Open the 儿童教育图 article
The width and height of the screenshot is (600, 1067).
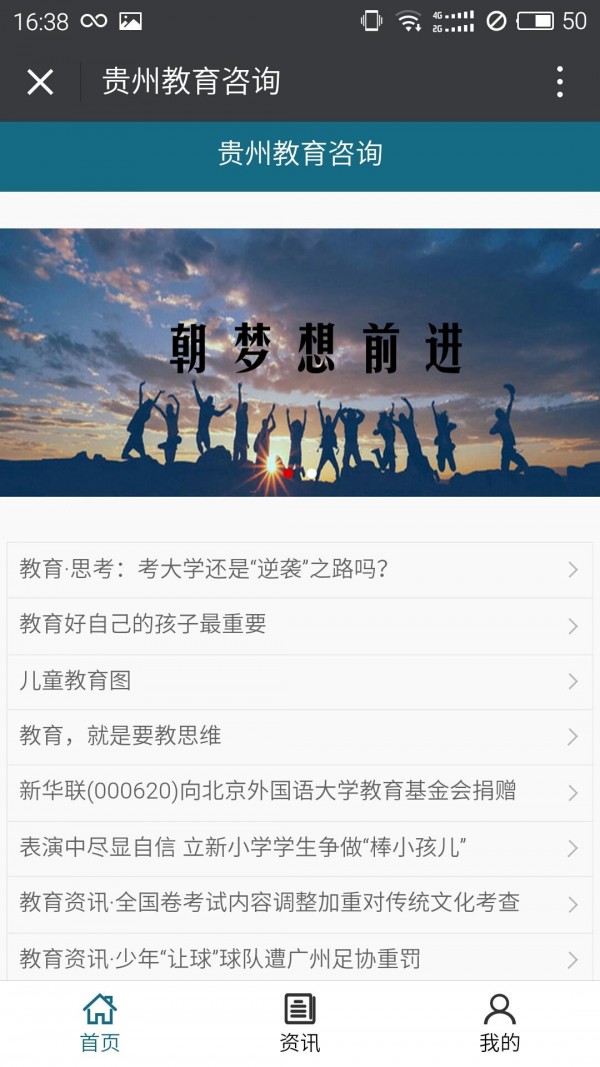[298, 682]
